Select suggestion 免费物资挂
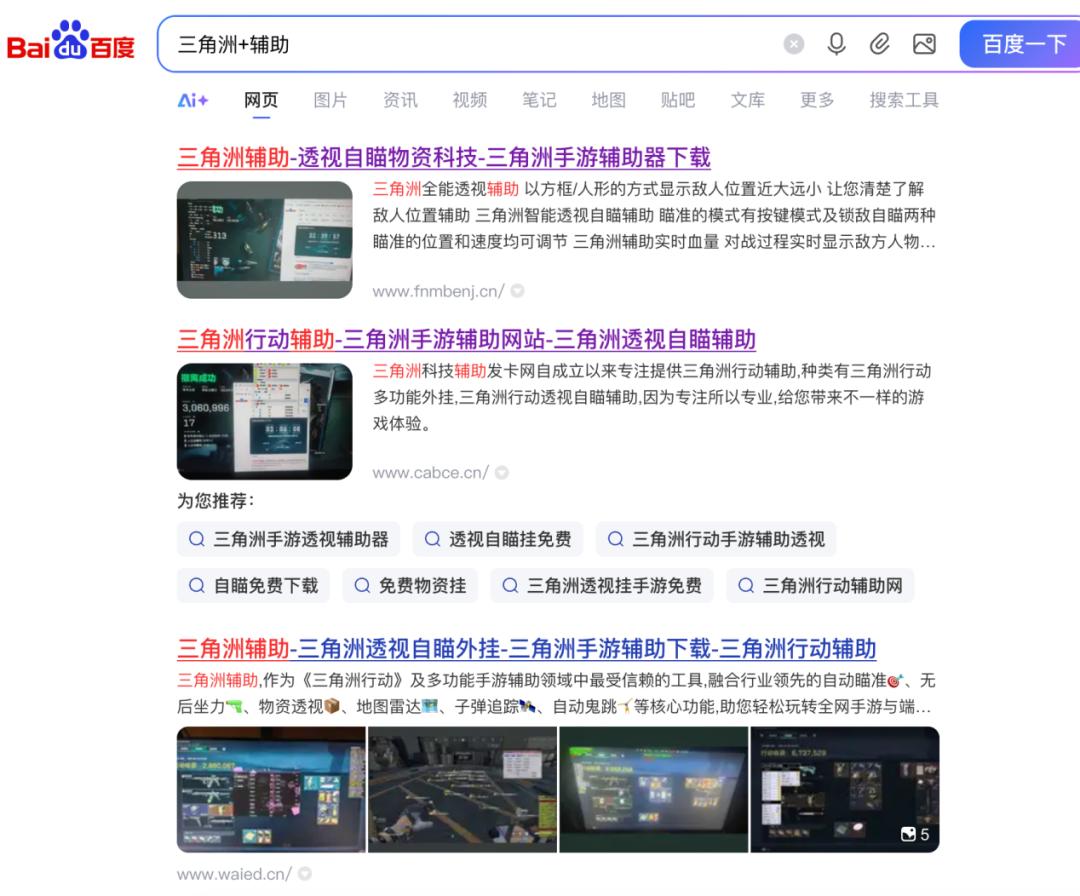 tap(410, 585)
